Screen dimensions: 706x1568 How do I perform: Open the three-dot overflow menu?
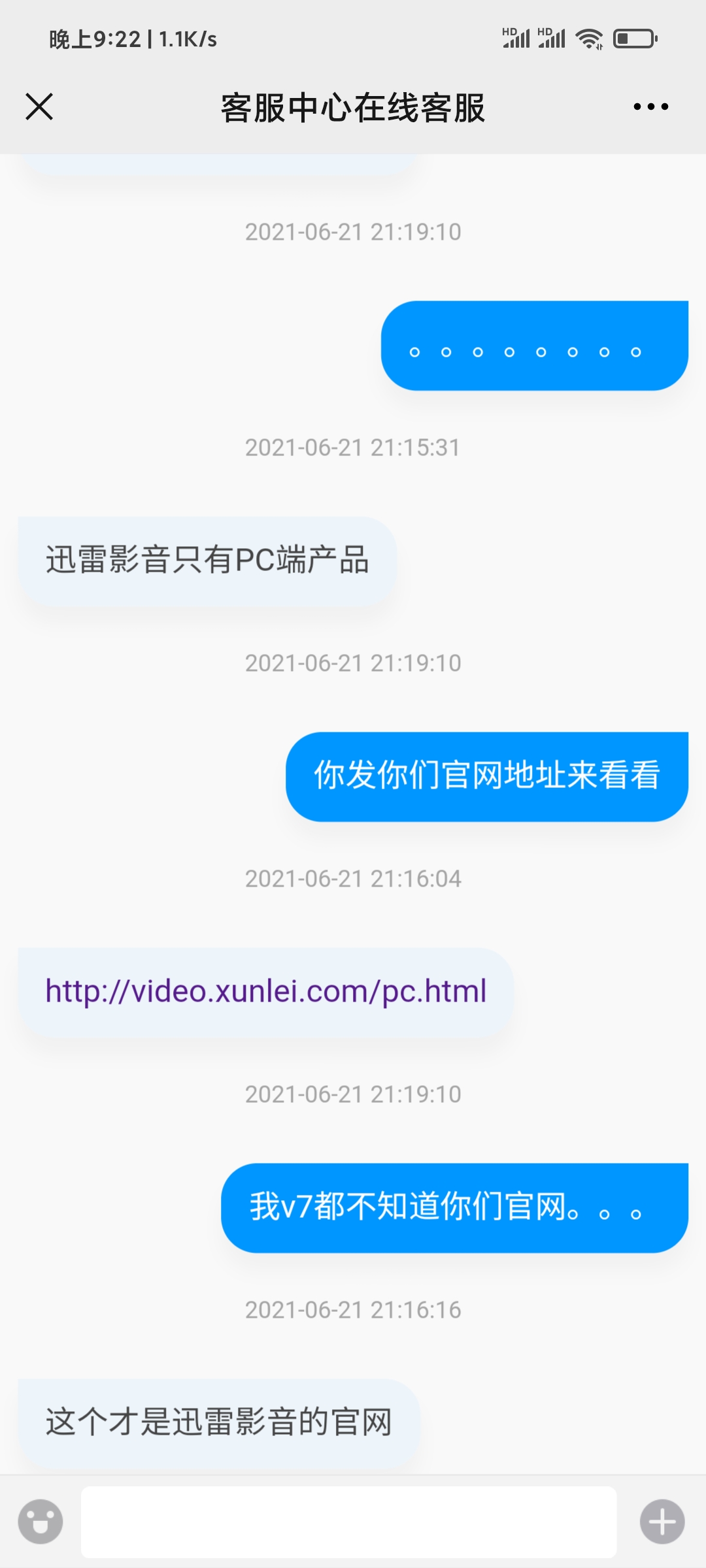point(650,106)
